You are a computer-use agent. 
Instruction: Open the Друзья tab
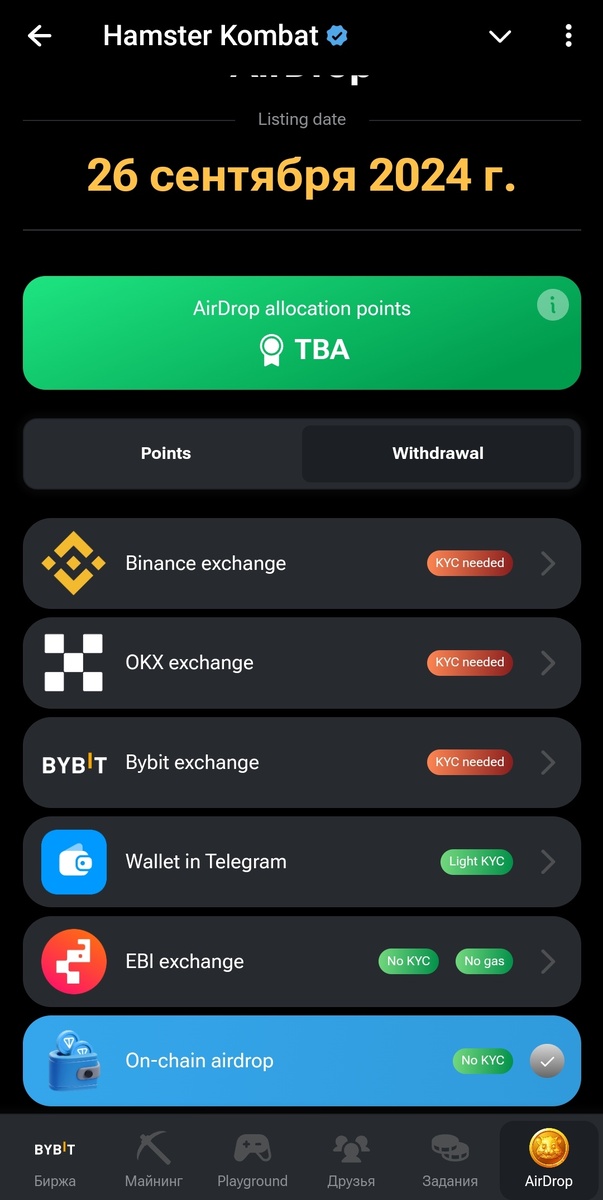[x=351, y=1159]
